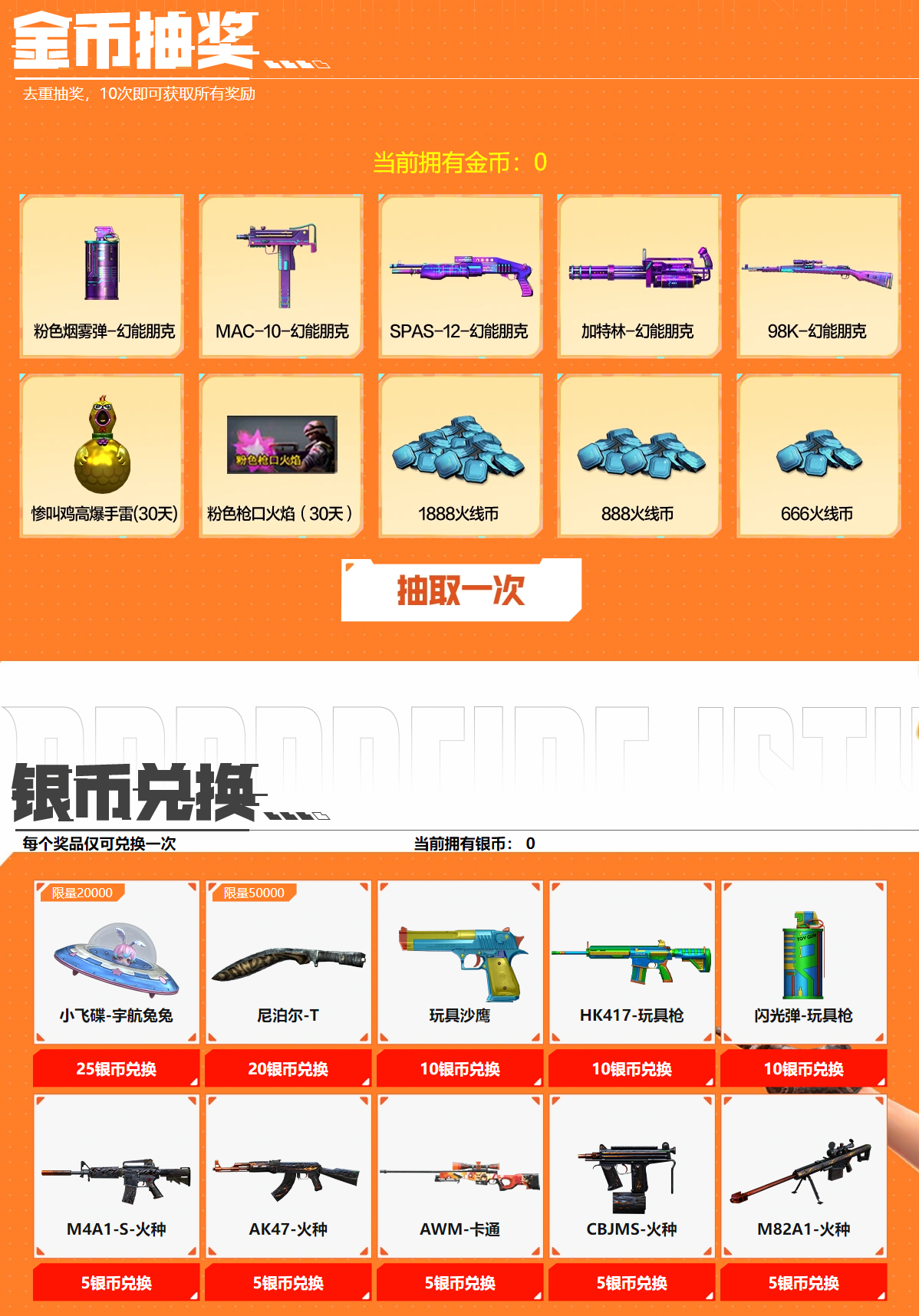Exchange 20 silver coins for 尼泊尔-T
The width and height of the screenshot is (919, 1316).
tap(288, 1068)
